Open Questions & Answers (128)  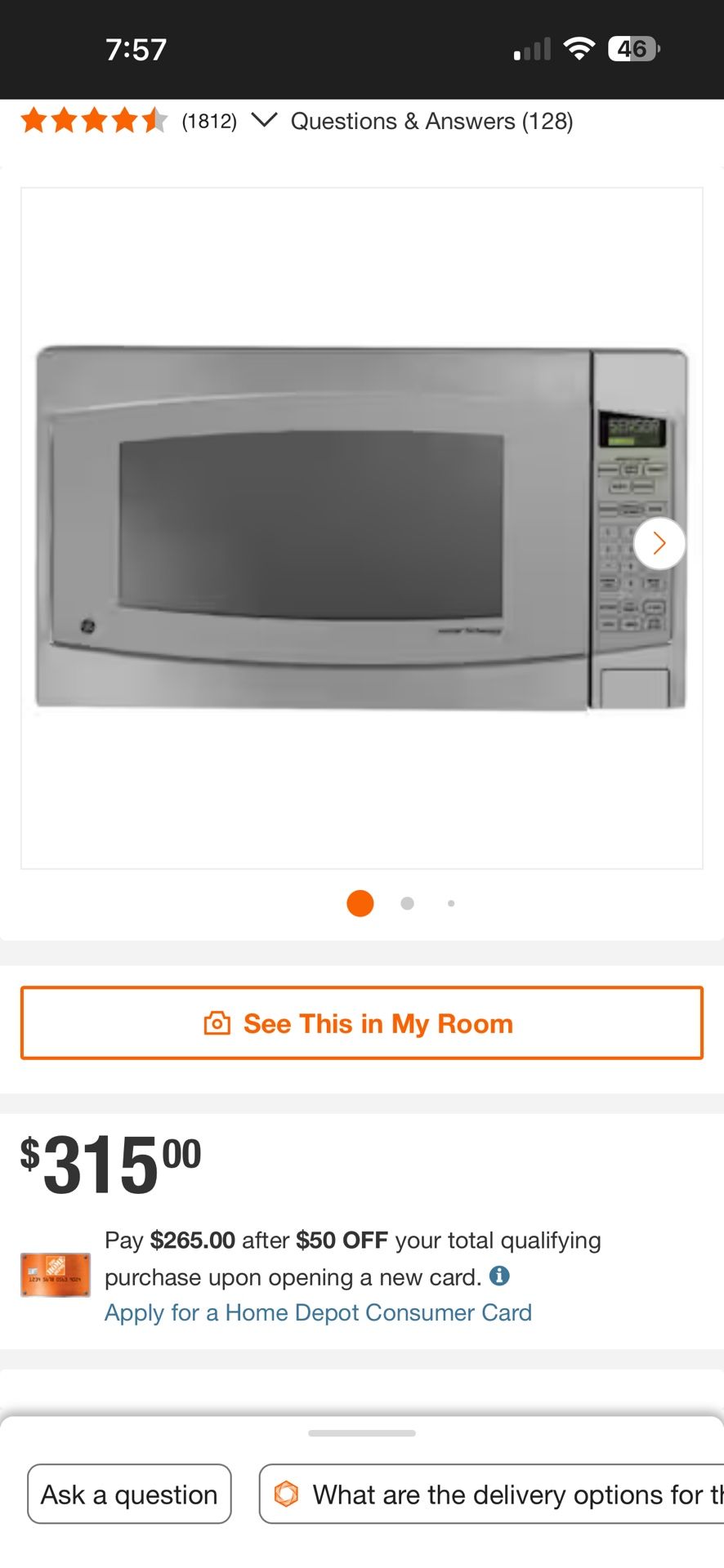[x=431, y=121]
